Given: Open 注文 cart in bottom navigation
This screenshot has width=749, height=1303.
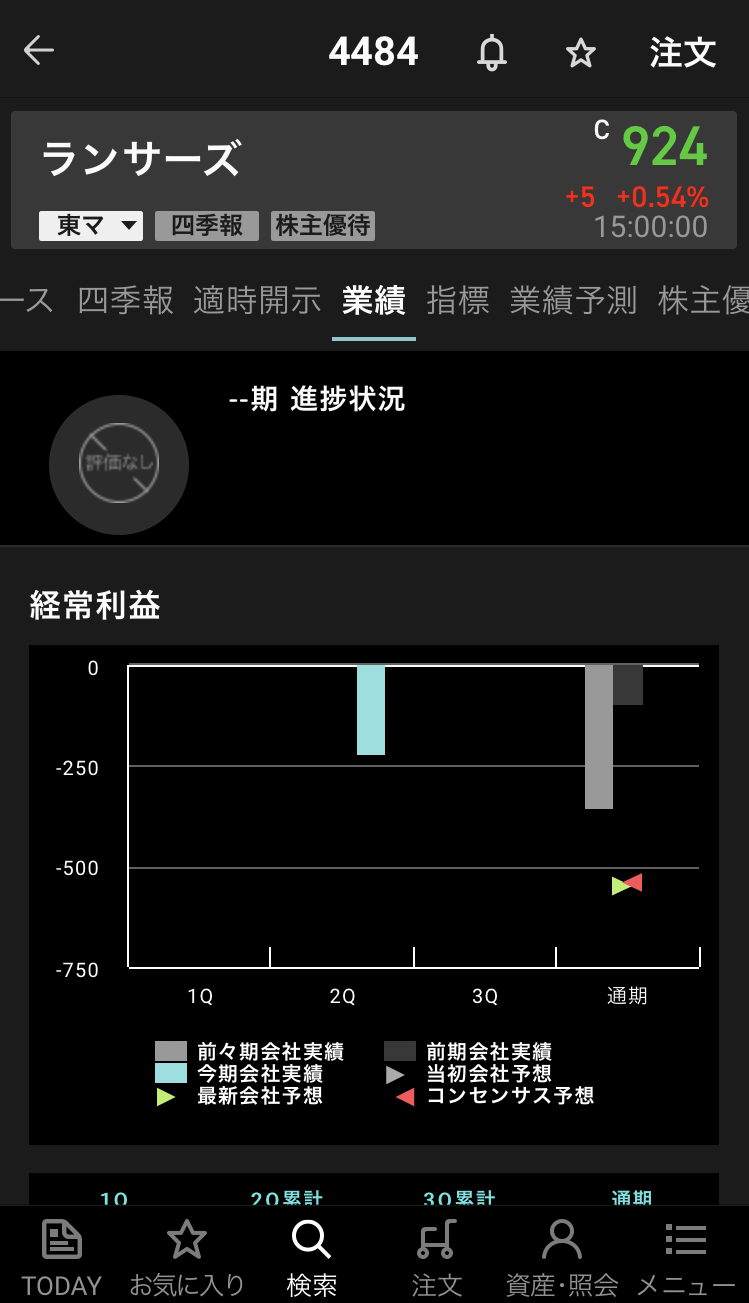Looking at the screenshot, I should tap(437, 1257).
